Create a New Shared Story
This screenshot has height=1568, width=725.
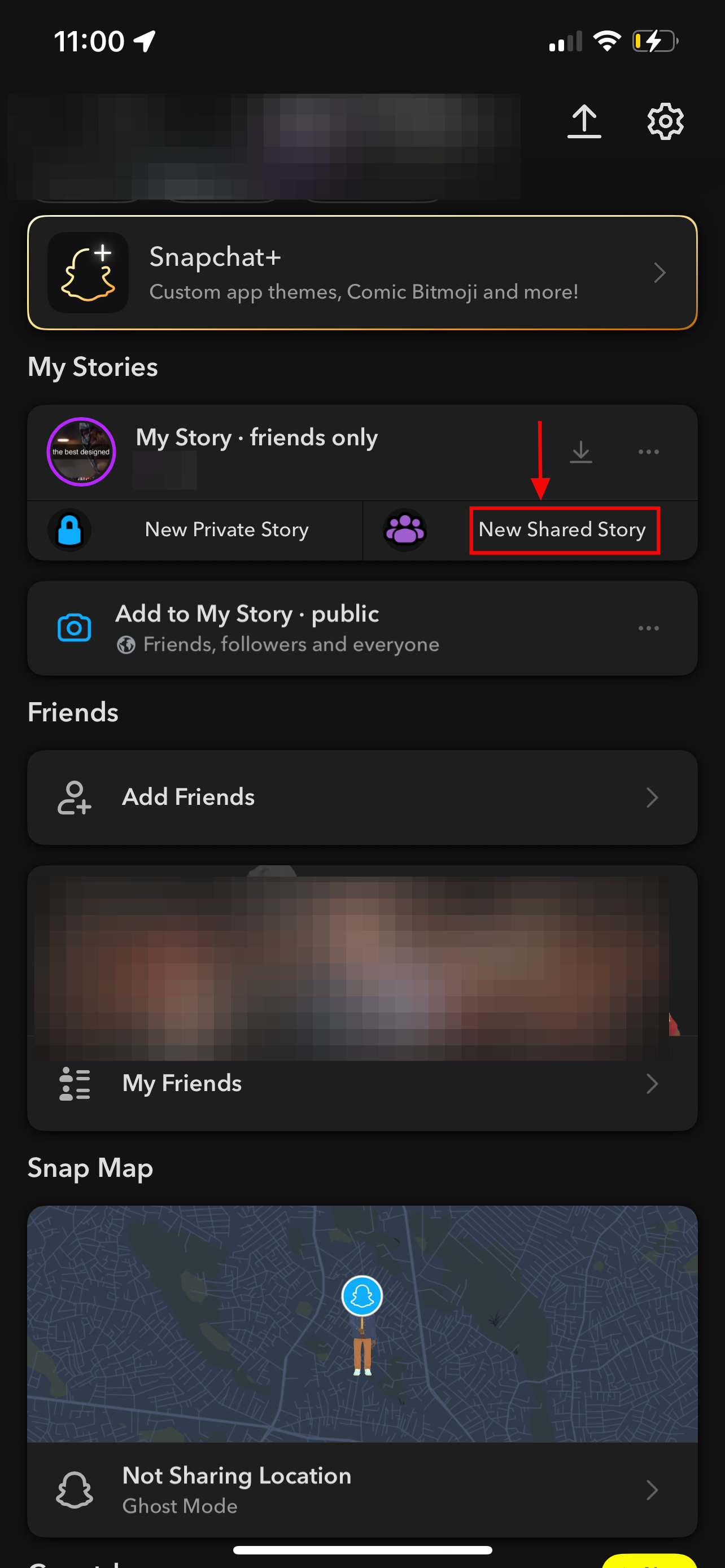tap(561, 529)
